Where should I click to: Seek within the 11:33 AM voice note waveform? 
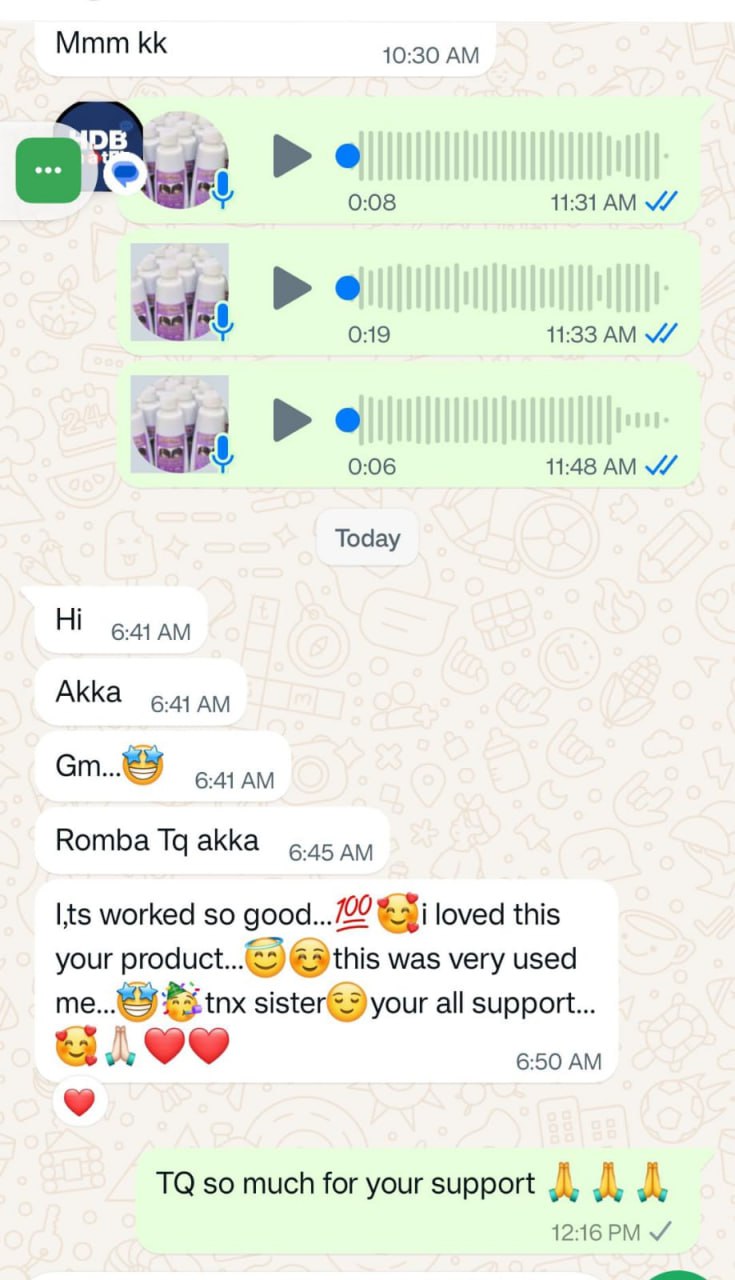(x=512, y=288)
